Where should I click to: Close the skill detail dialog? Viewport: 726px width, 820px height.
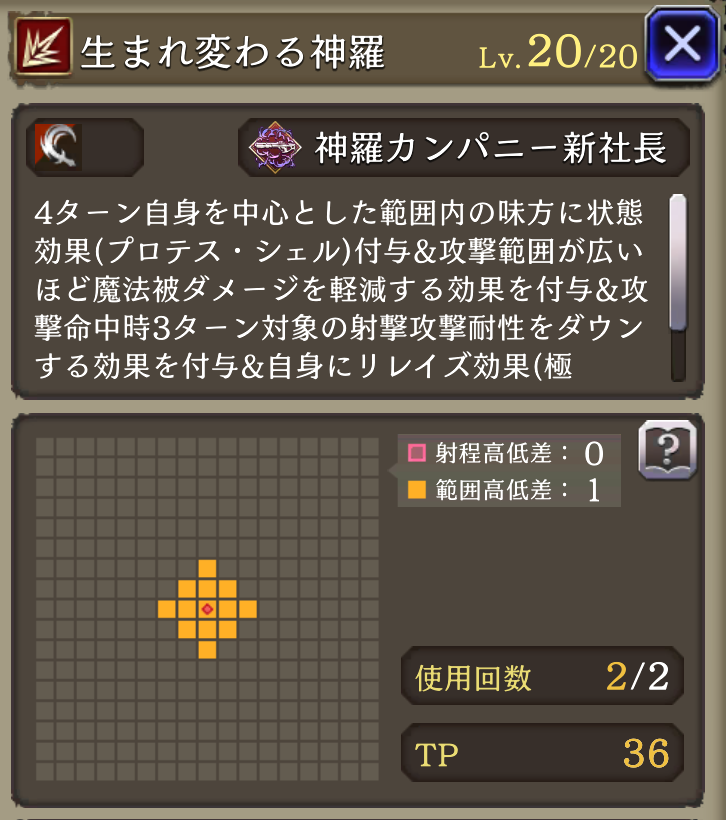click(x=683, y=45)
